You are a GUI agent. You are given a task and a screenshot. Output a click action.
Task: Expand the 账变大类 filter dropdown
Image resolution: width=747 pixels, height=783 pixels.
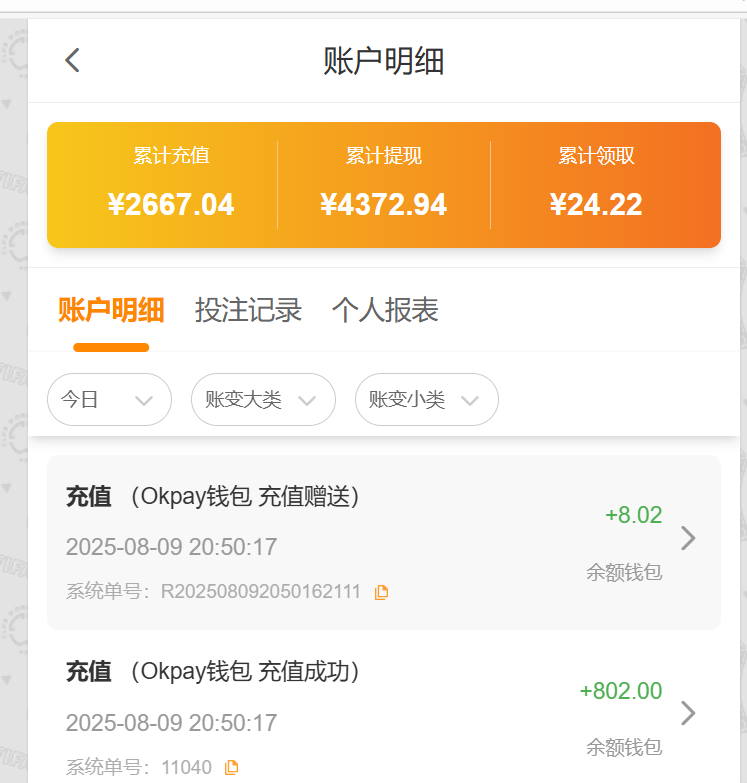(263, 400)
